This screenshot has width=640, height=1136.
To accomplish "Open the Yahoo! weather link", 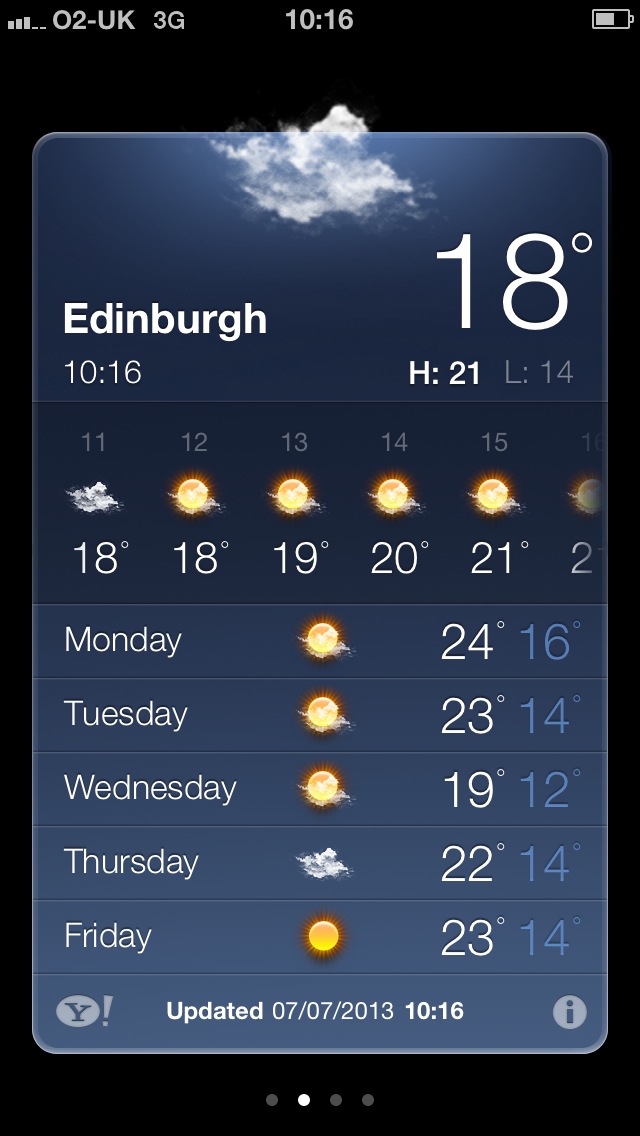I will [84, 1011].
